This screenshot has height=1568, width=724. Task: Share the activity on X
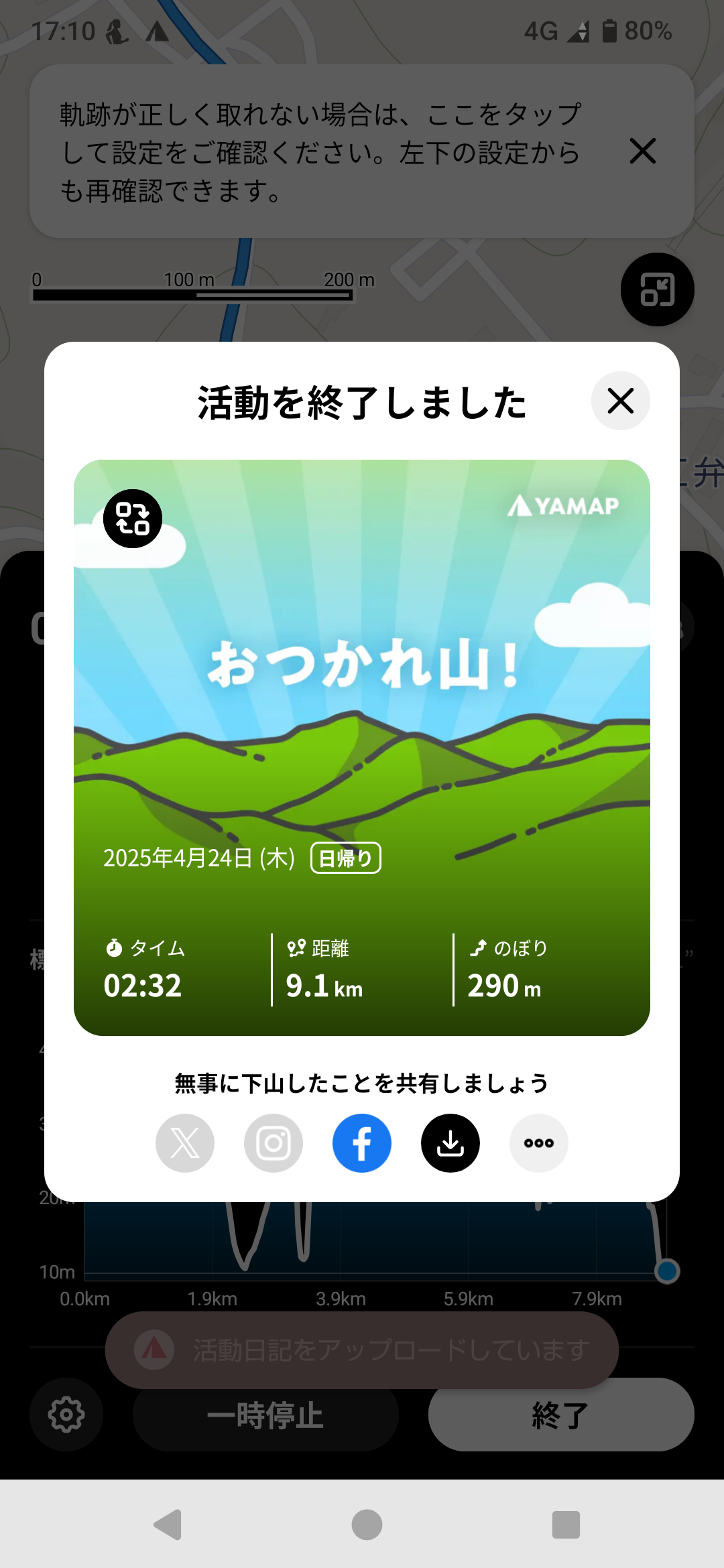185,1143
